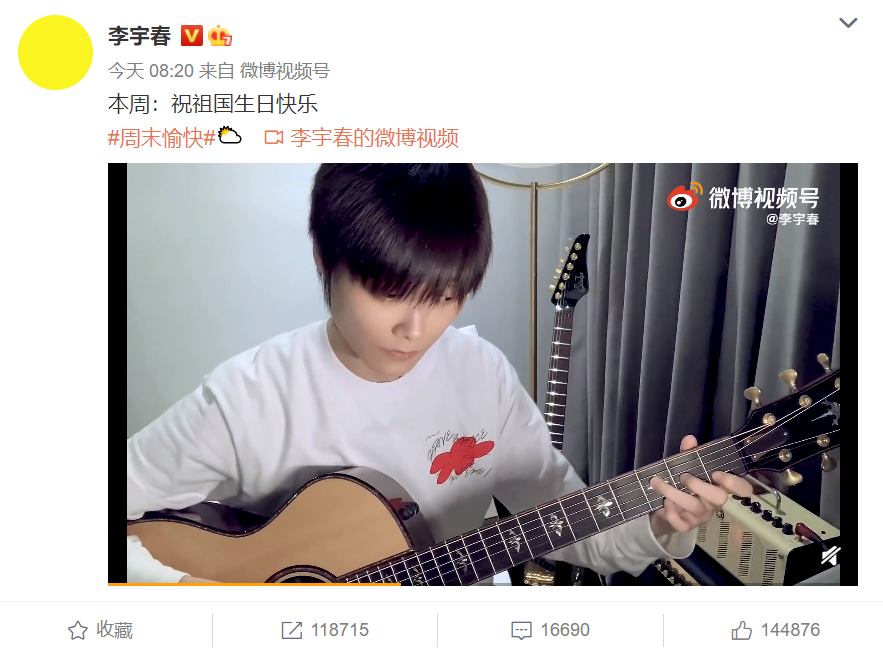Open the #周末愉快# hashtag topic
883x653 pixels.
click(x=161, y=137)
